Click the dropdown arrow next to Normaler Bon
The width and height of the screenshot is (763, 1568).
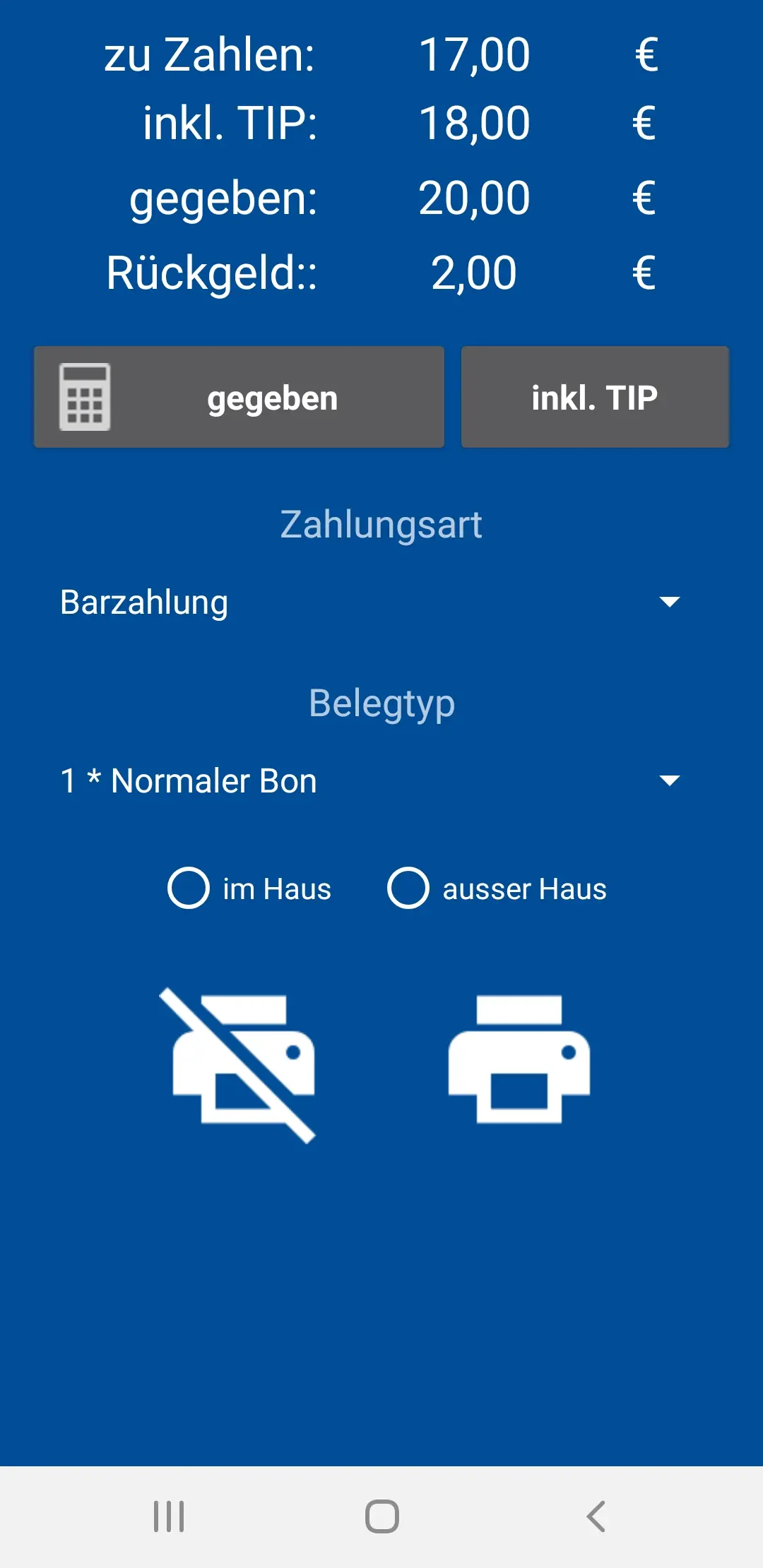click(x=671, y=780)
